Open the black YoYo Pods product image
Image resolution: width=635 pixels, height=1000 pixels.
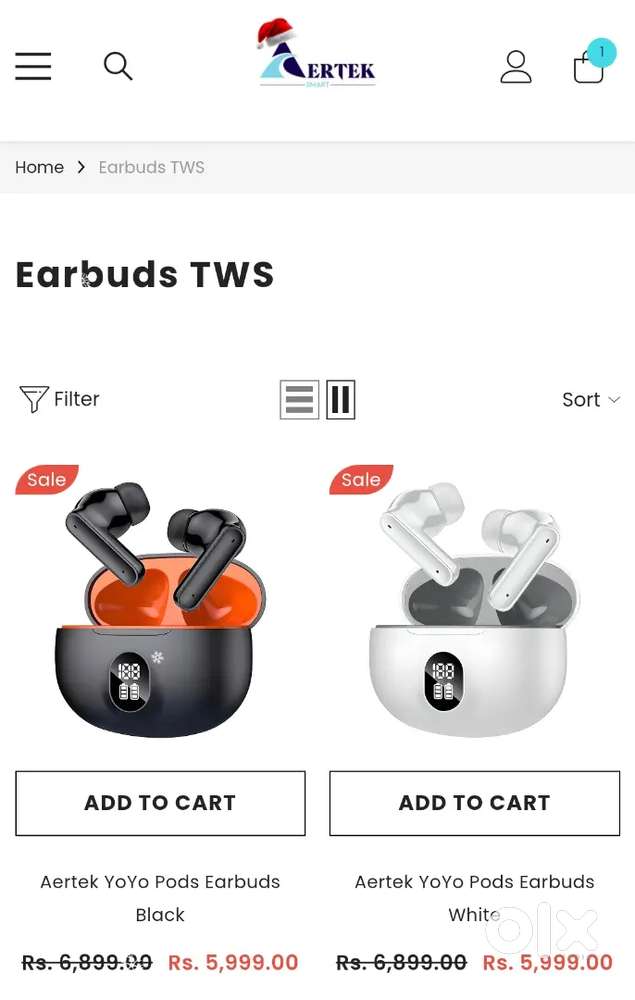tap(160, 610)
